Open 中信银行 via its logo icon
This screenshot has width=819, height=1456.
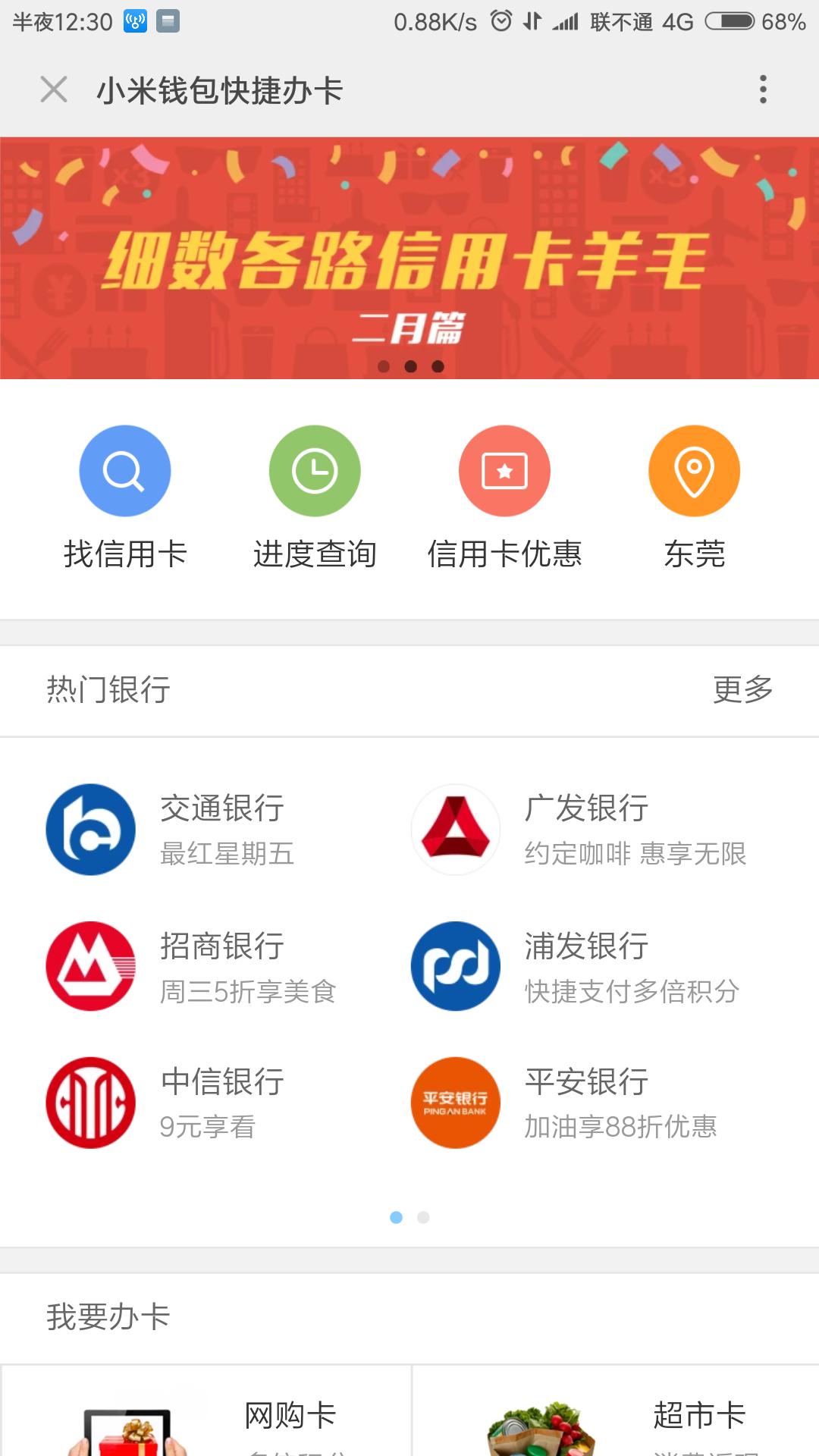click(x=90, y=1103)
